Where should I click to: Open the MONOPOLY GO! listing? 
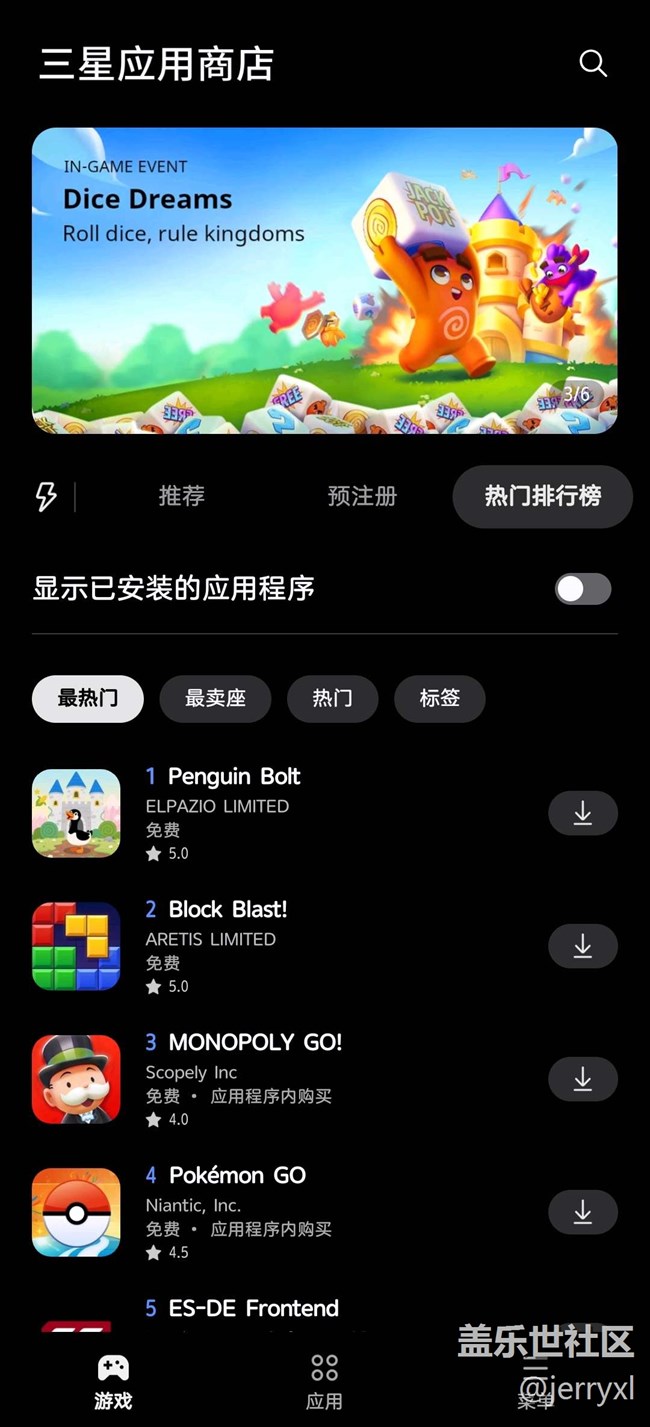pos(255,1043)
